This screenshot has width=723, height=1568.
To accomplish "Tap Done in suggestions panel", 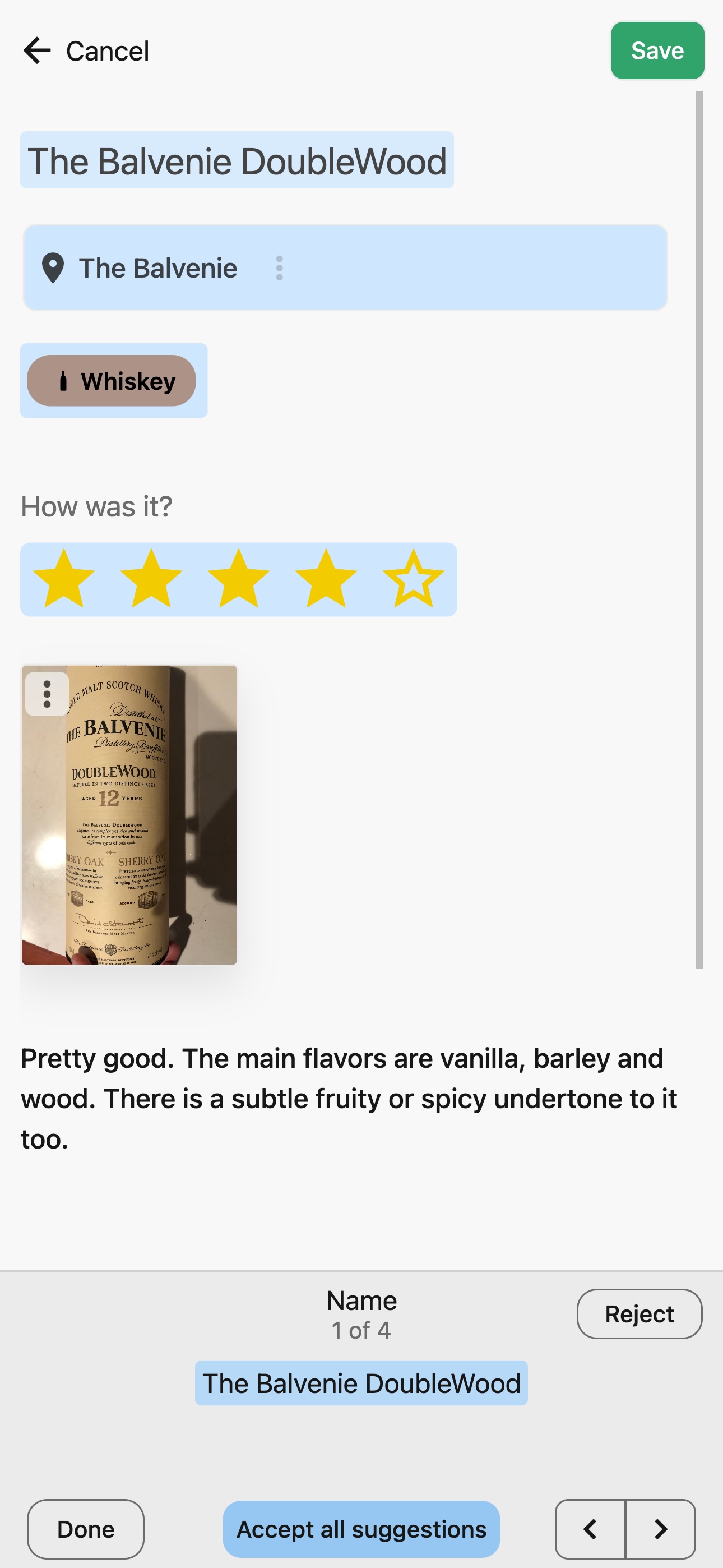I will [85, 1529].
